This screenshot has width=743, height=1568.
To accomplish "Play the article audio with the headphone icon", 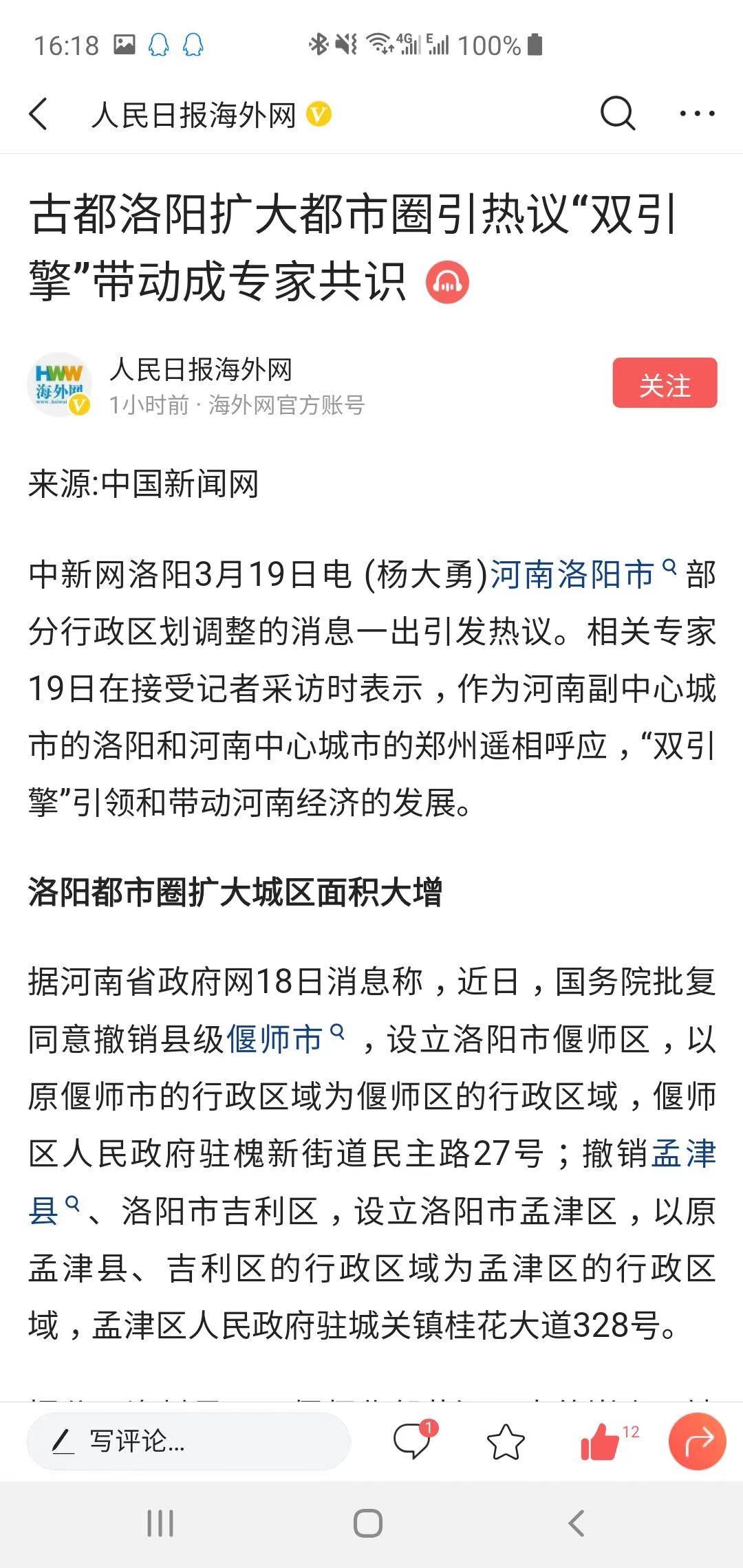I will [447, 282].
